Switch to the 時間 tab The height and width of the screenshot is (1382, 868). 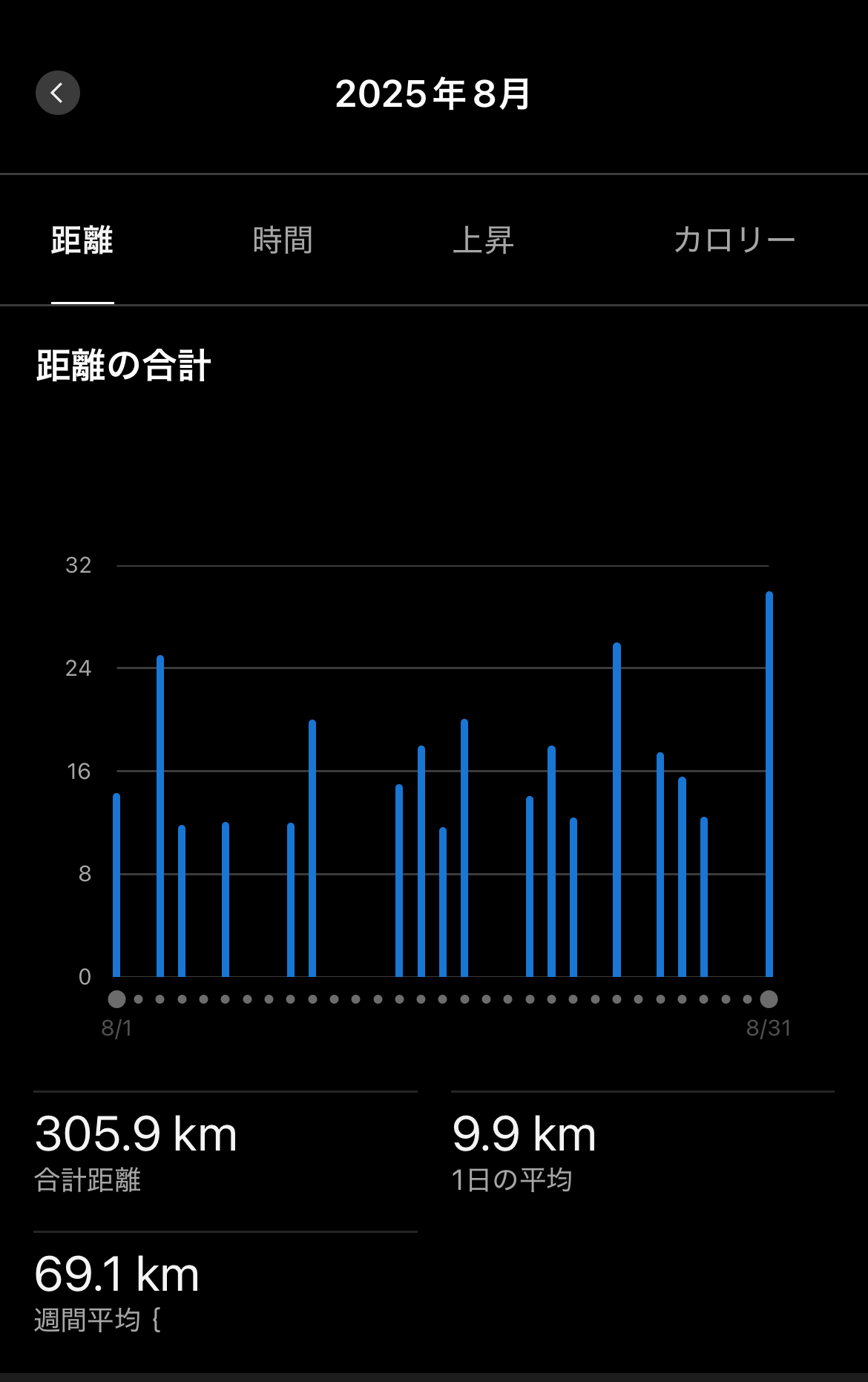point(283,240)
